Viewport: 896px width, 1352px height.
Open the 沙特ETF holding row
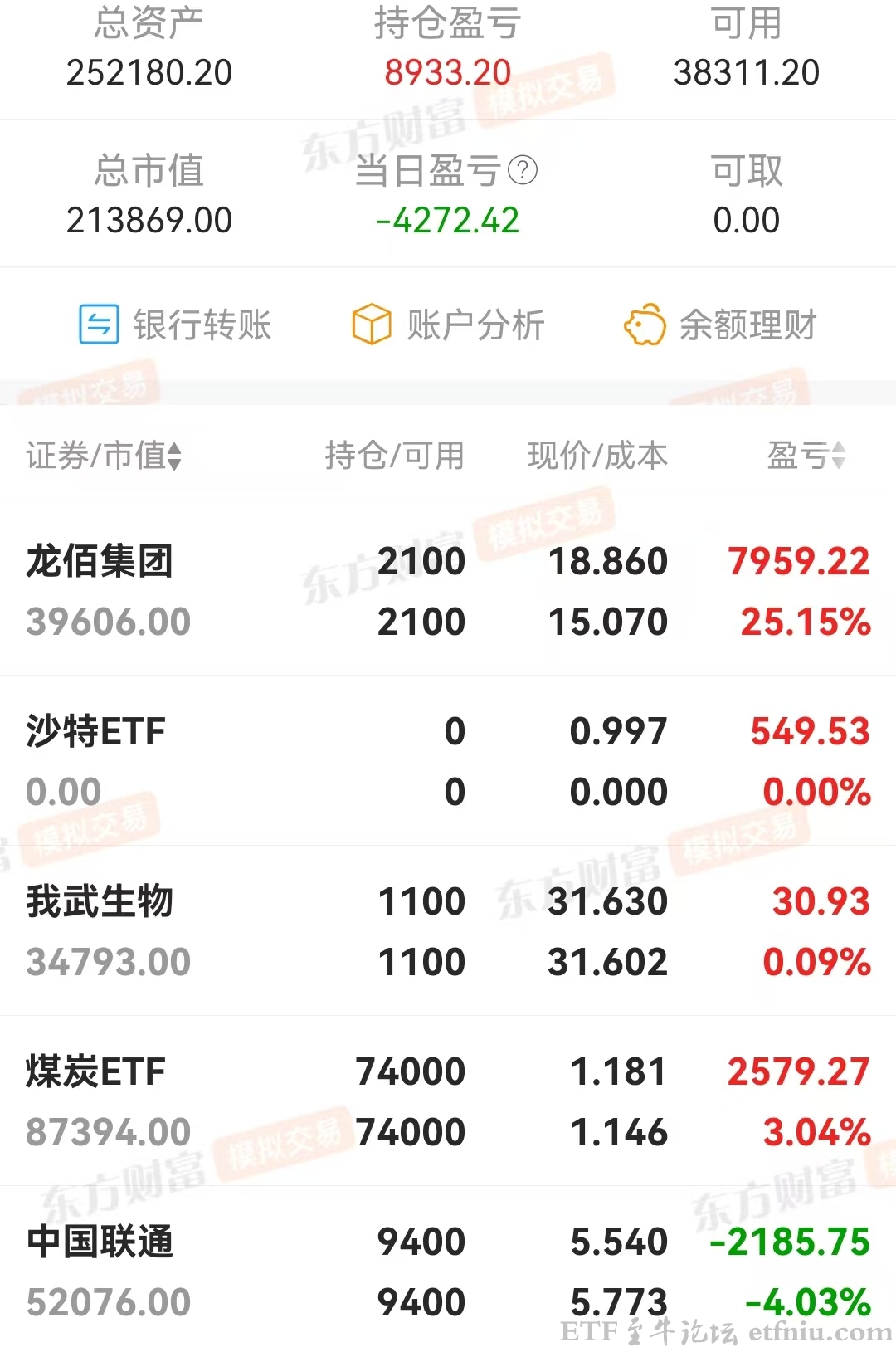pyautogui.click(x=448, y=761)
